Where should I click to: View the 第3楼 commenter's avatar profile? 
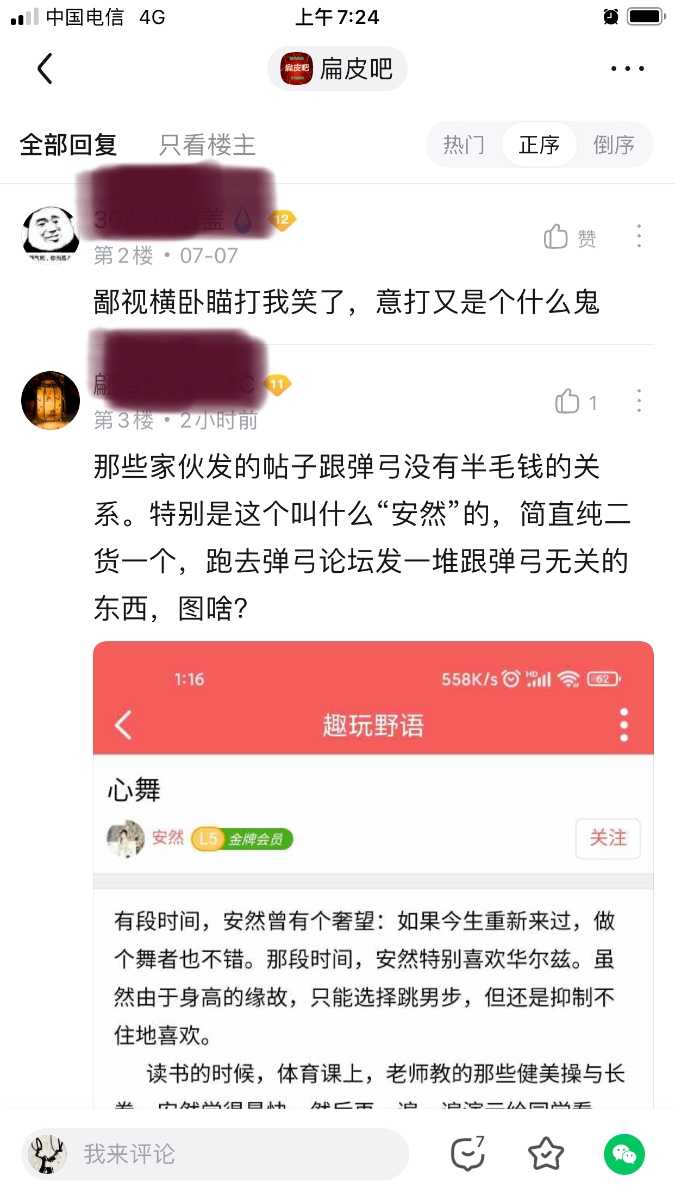click(x=50, y=400)
